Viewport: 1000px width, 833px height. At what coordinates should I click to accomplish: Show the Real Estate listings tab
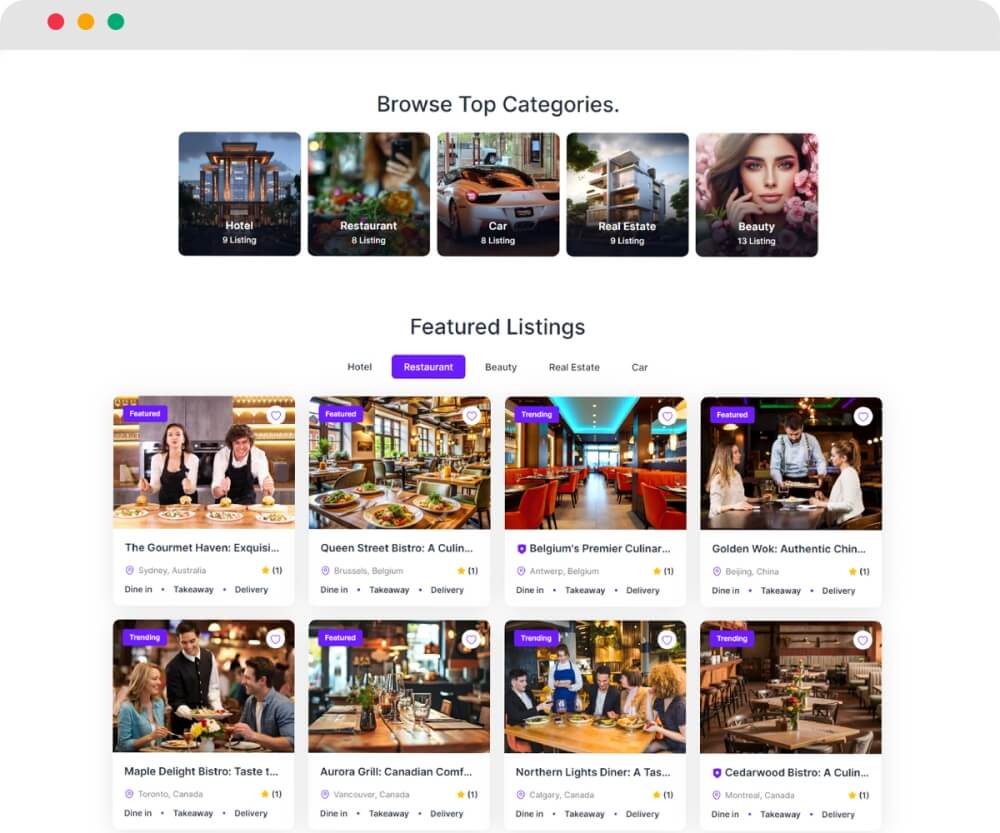(574, 367)
